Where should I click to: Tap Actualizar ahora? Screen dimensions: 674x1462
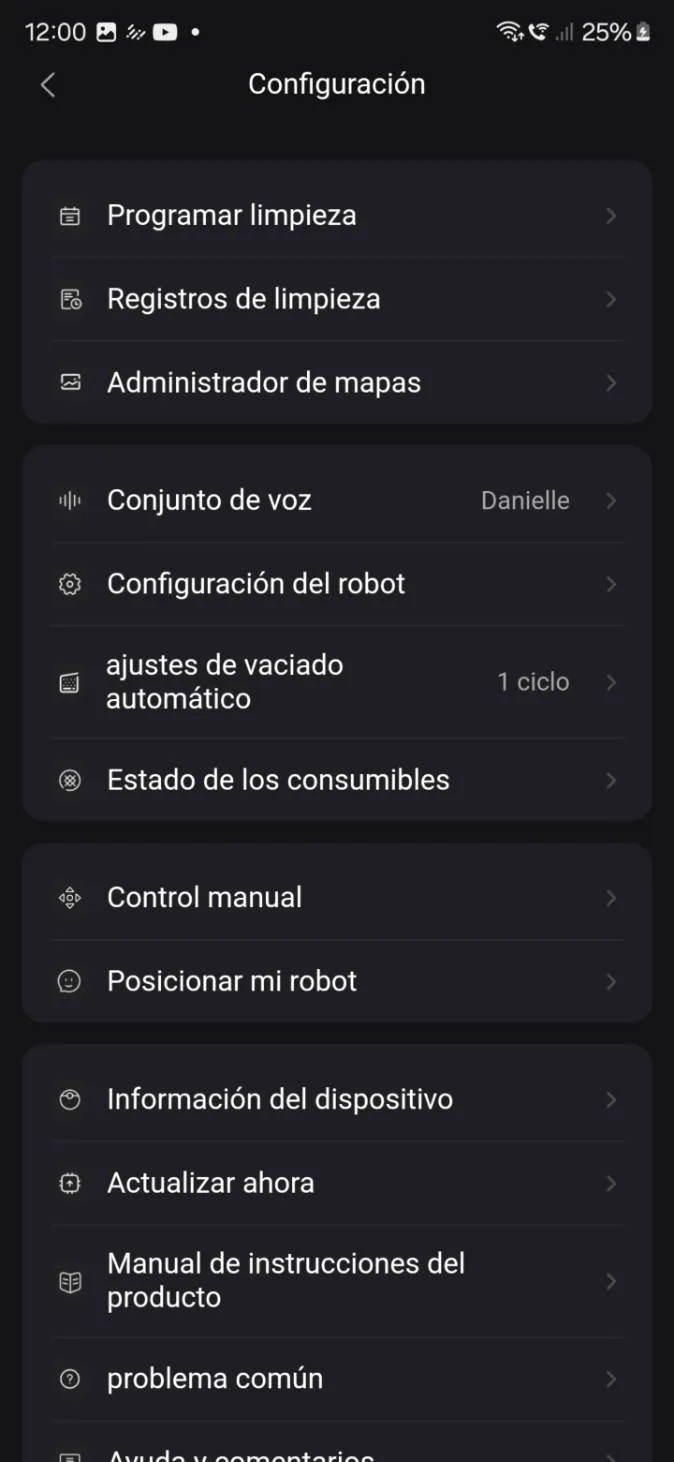tap(337, 1183)
